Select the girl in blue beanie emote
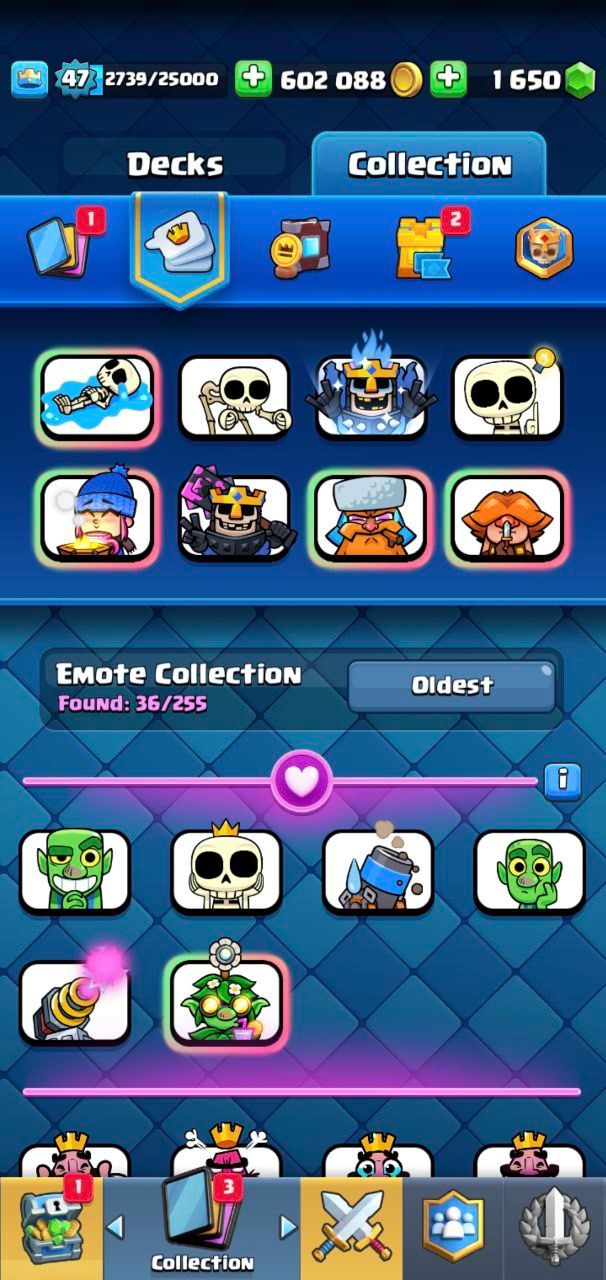 point(97,516)
